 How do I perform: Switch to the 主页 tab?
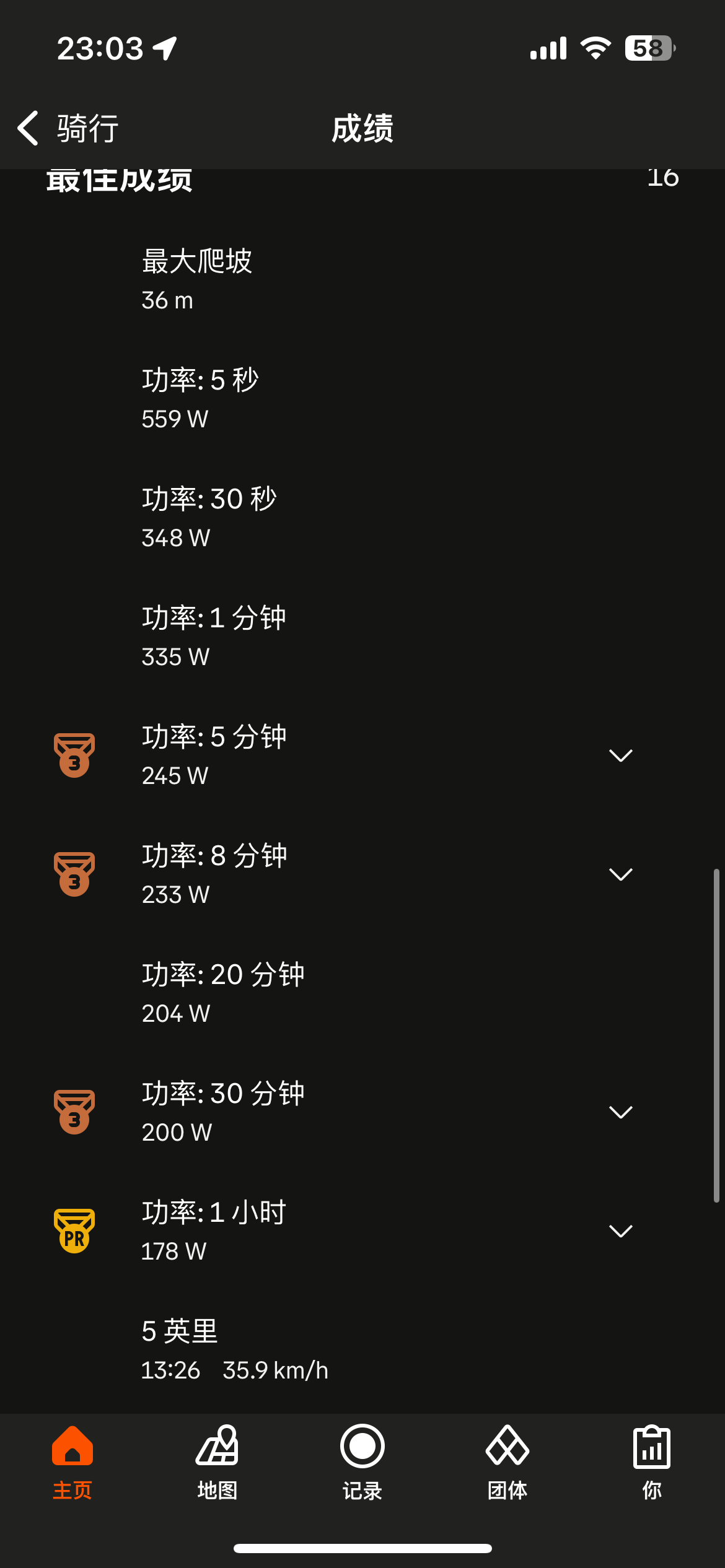coord(72,1463)
